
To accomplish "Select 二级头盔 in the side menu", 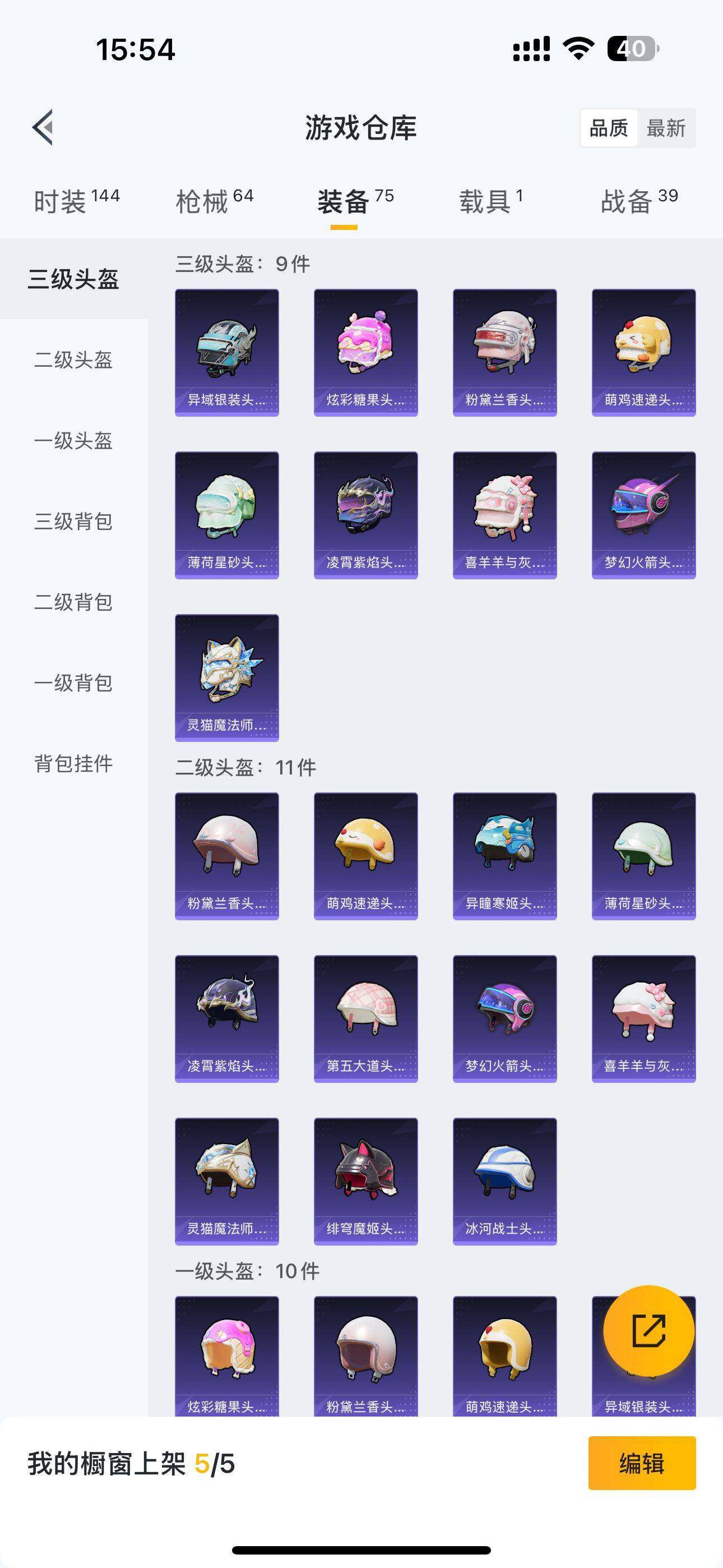I will [x=73, y=359].
